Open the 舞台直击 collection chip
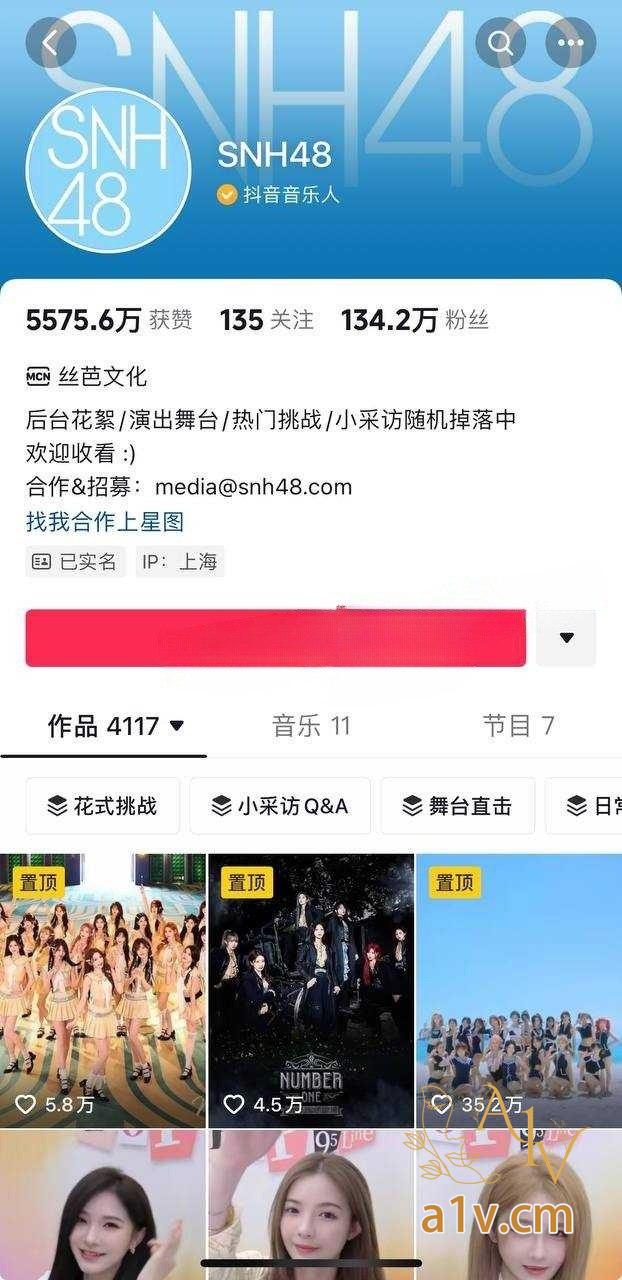 pos(457,805)
